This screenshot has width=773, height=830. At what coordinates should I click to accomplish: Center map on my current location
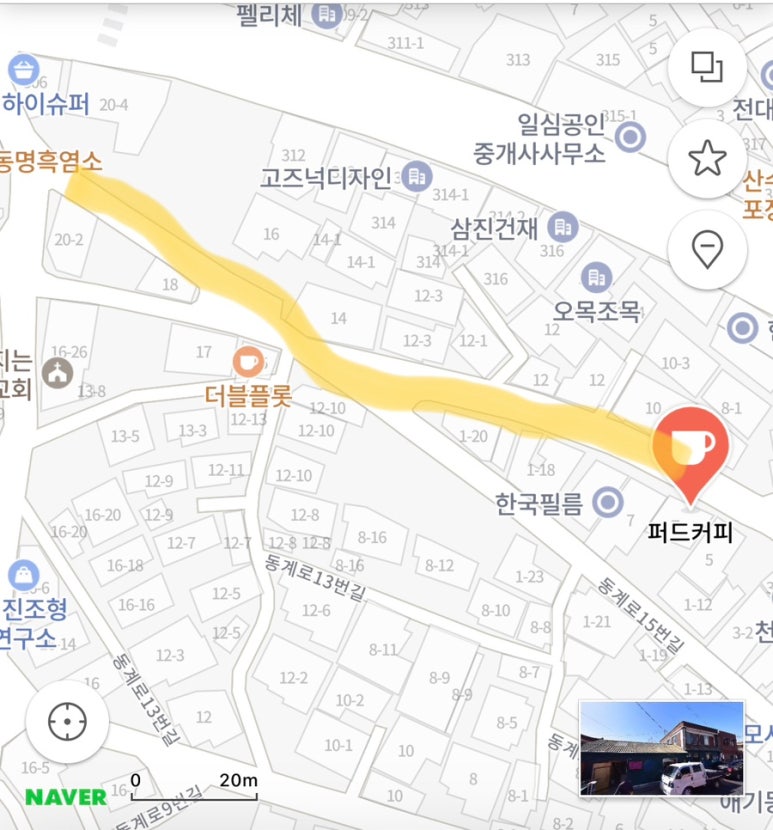pos(67,720)
